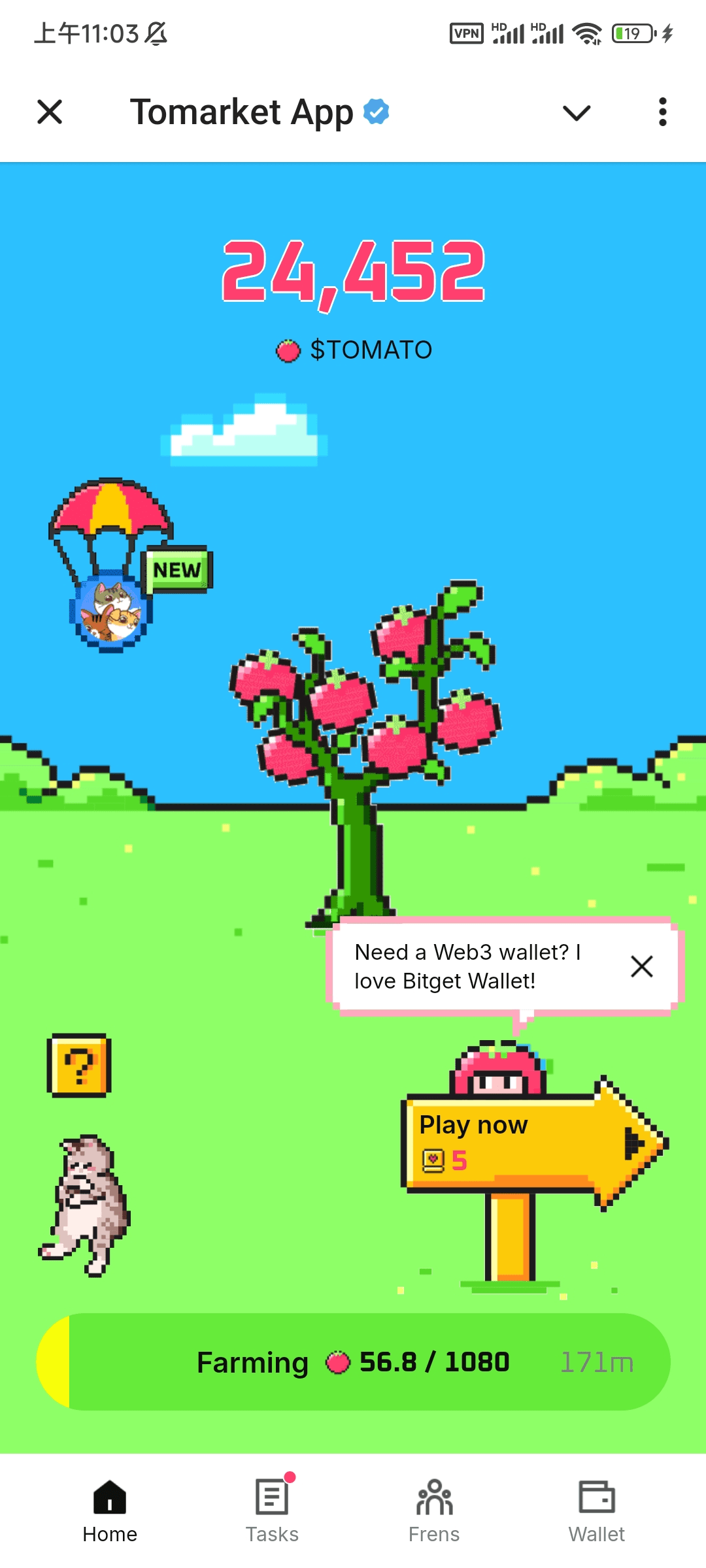The width and height of the screenshot is (706, 1568).
Task: Collapse the mini app with the chevron
Action: (x=576, y=112)
